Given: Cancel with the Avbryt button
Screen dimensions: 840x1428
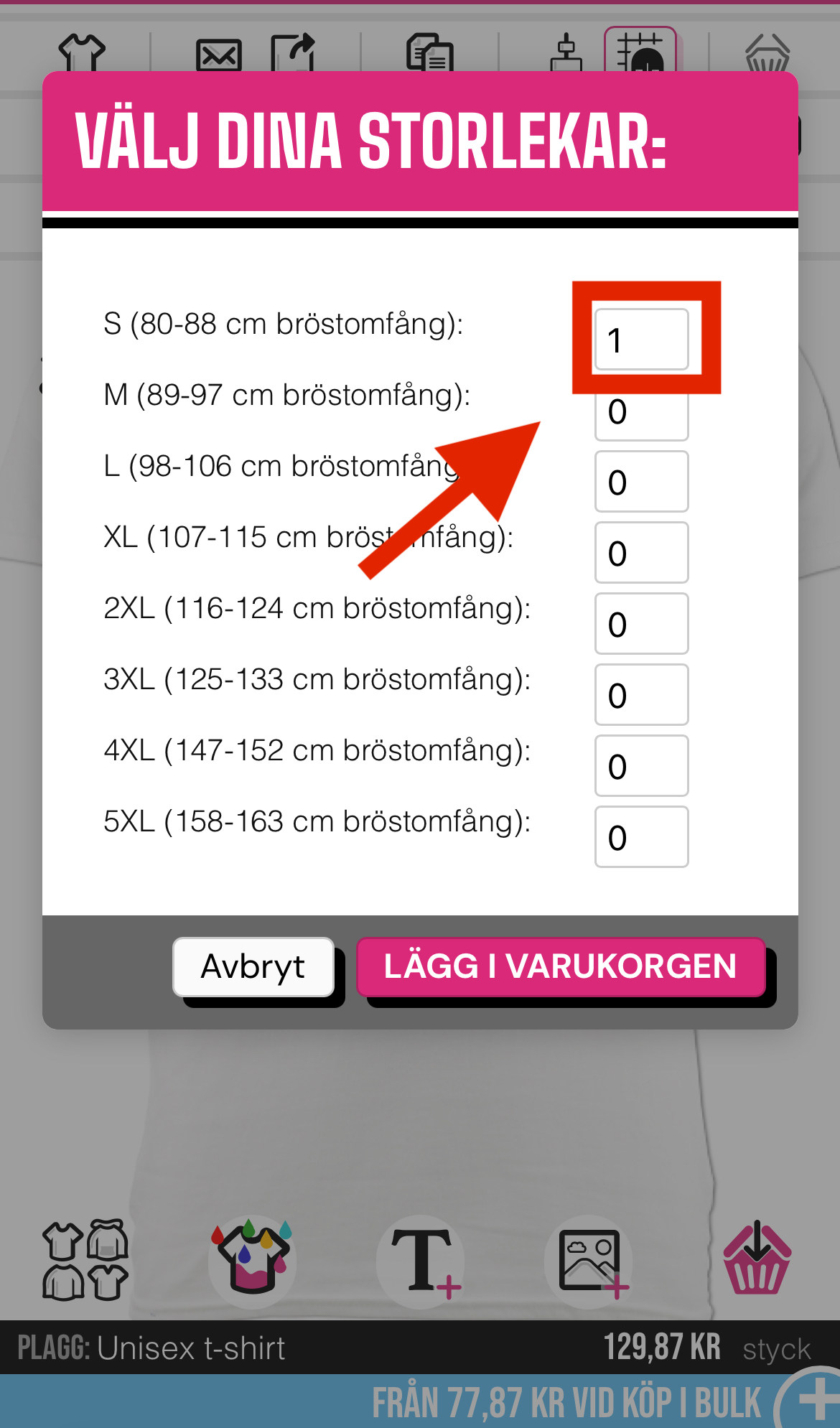Looking at the screenshot, I should point(253,967).
